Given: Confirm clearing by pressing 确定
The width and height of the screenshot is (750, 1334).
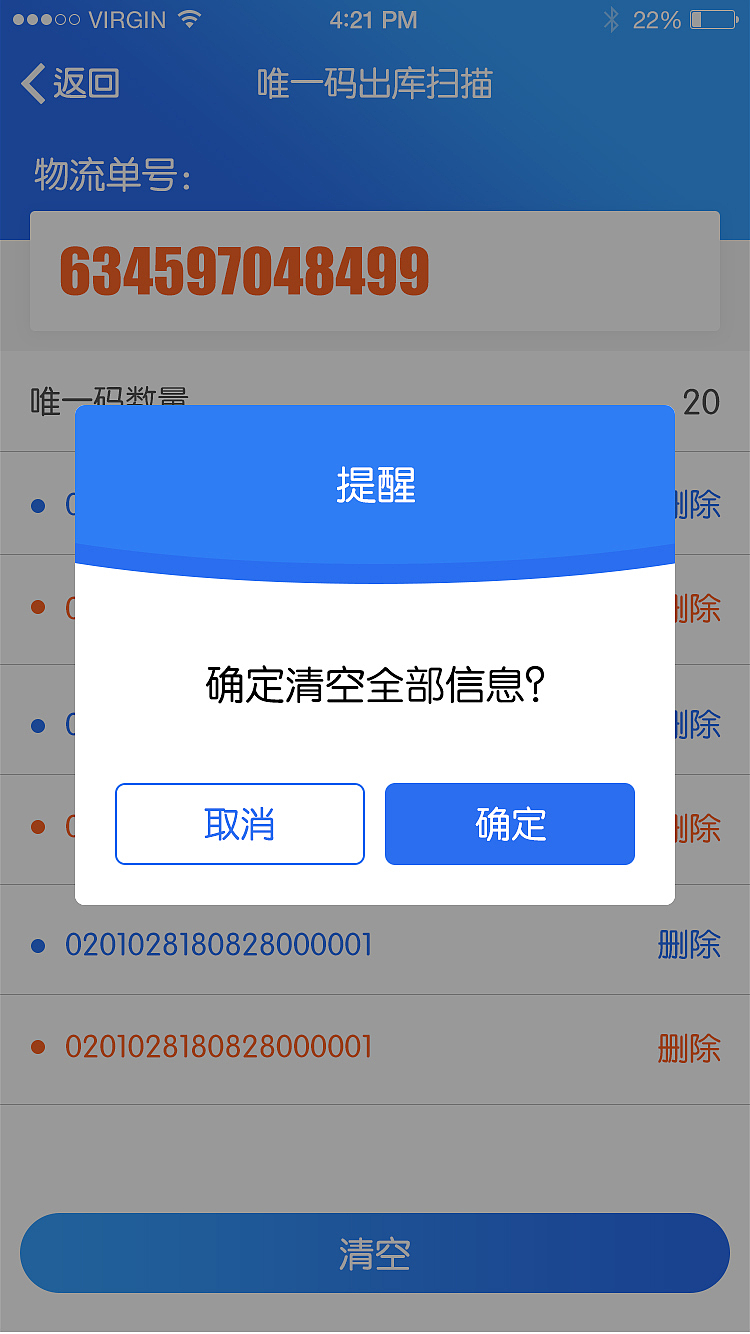Looking at the screenshot, I should click(x=510, y=824).
